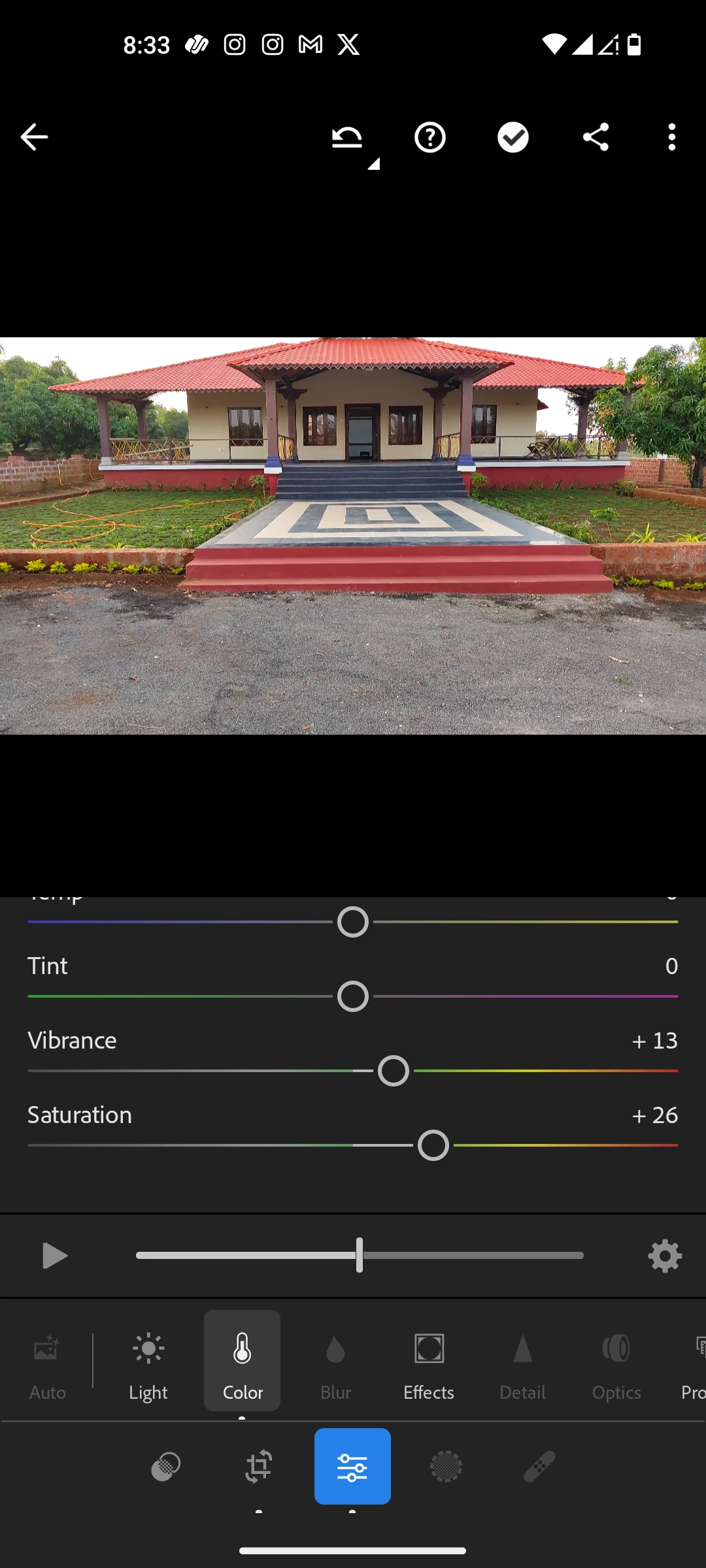Go back using the arrow icon
This screenshot has height=1568, width=706.
34,137
